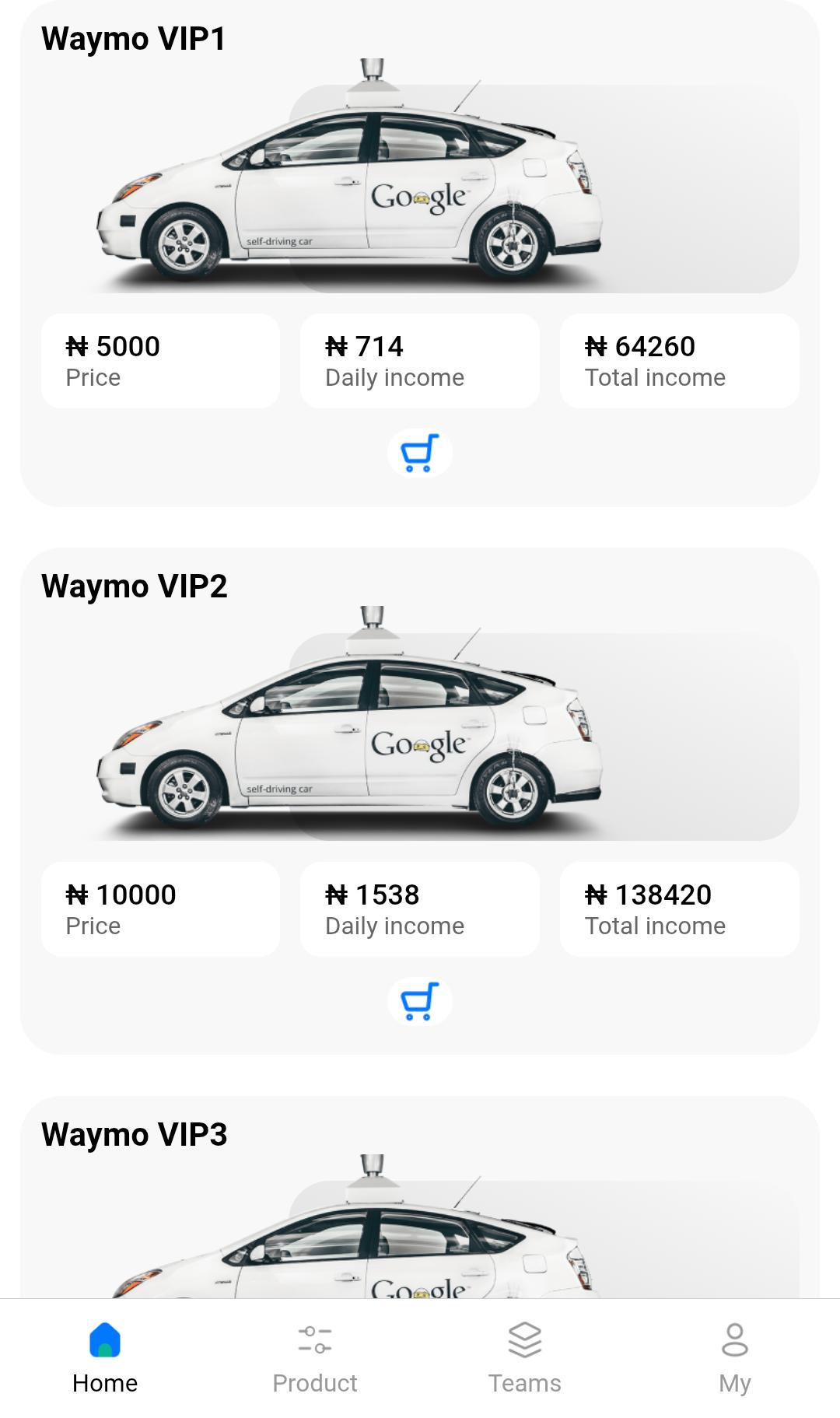Image resolution: width=840 pixels, height=1418 pixels.
Task: Tap the shopping cart icon under Waymo VIP1
Action: (419, 452)
